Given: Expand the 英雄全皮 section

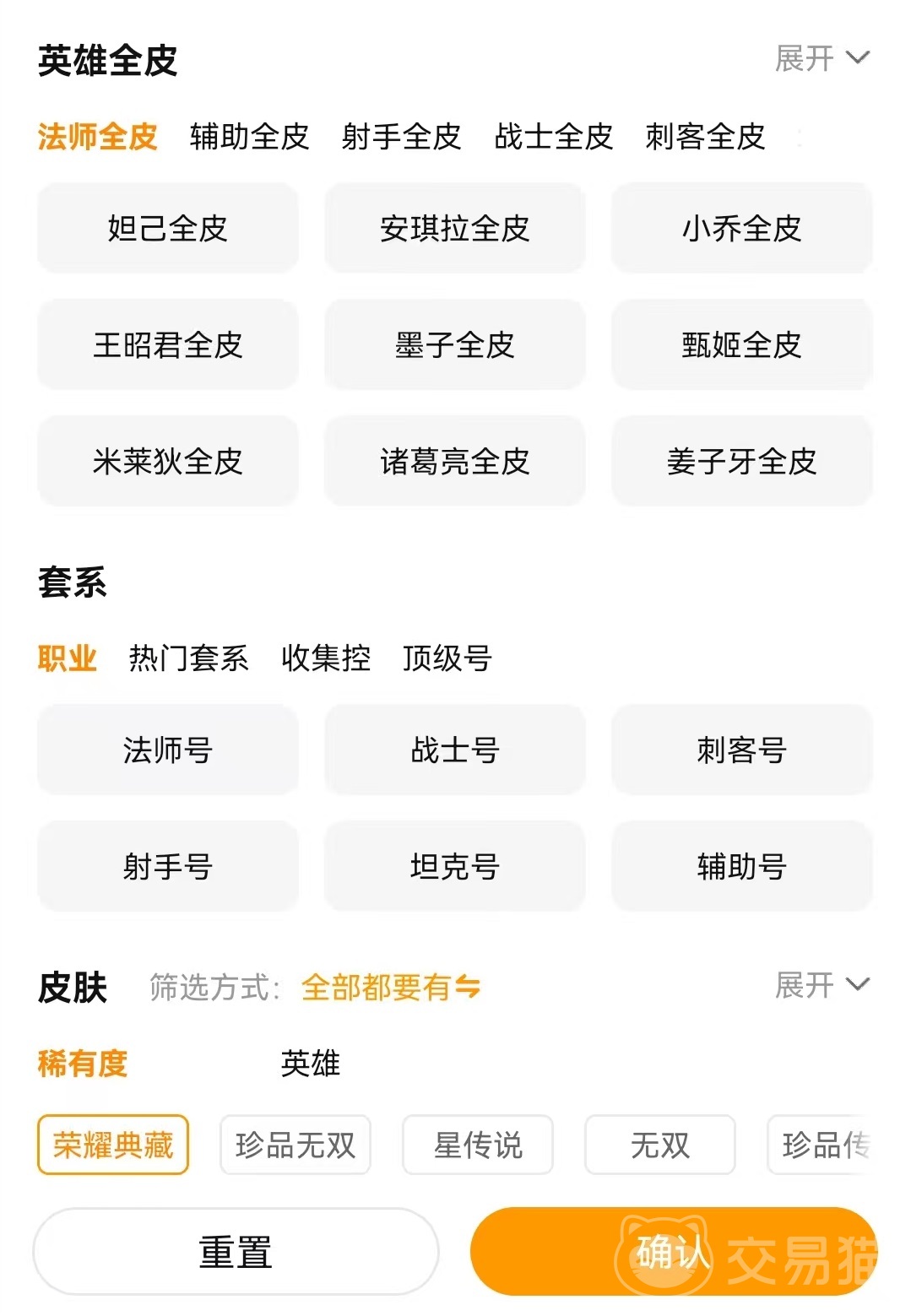Looking at the screenshot, I should pyautogui.click(x=822, y=58).
